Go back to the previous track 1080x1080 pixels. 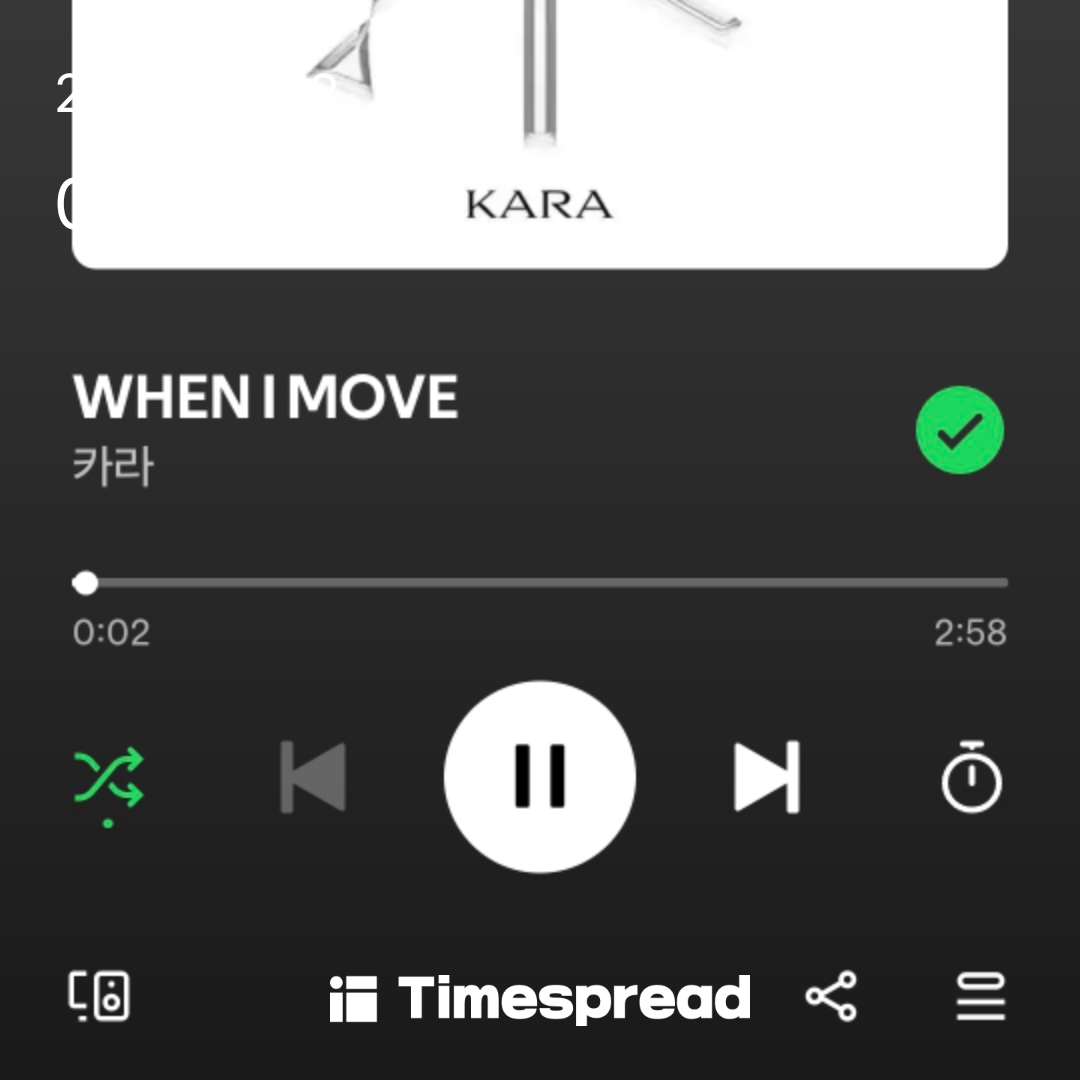(313, 777)
